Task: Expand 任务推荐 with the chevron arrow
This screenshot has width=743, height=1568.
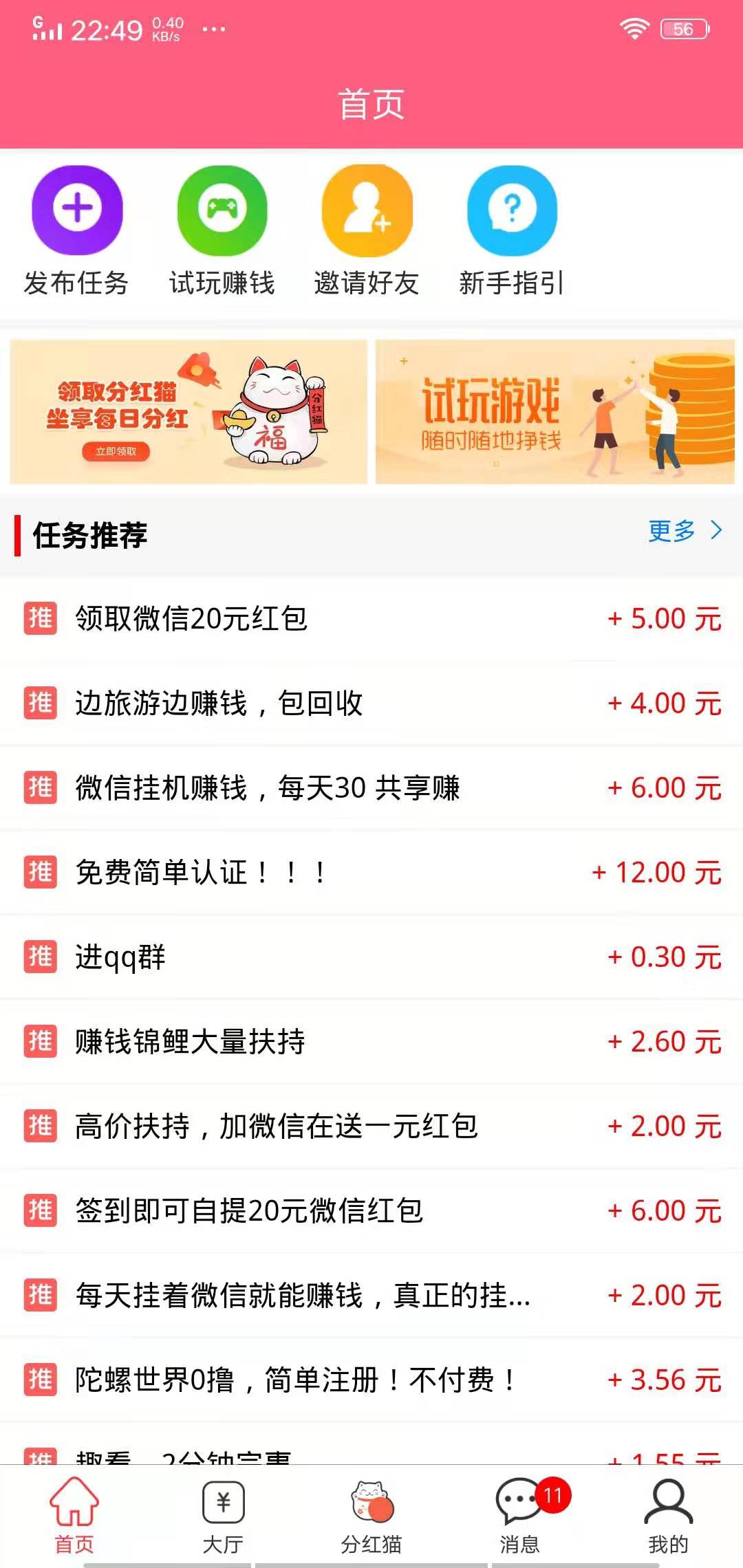Action: [715, 531]
